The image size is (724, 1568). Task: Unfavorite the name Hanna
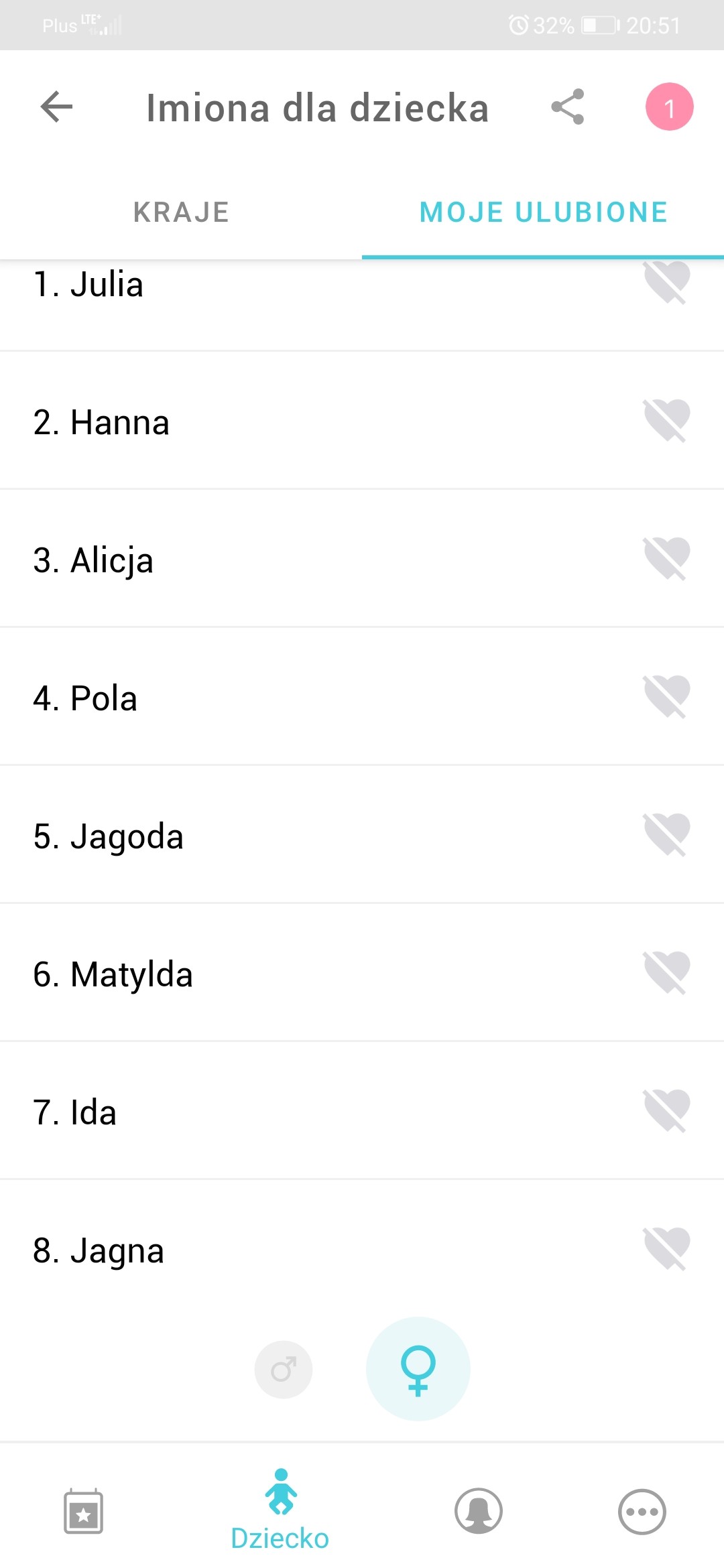point(666,421)
